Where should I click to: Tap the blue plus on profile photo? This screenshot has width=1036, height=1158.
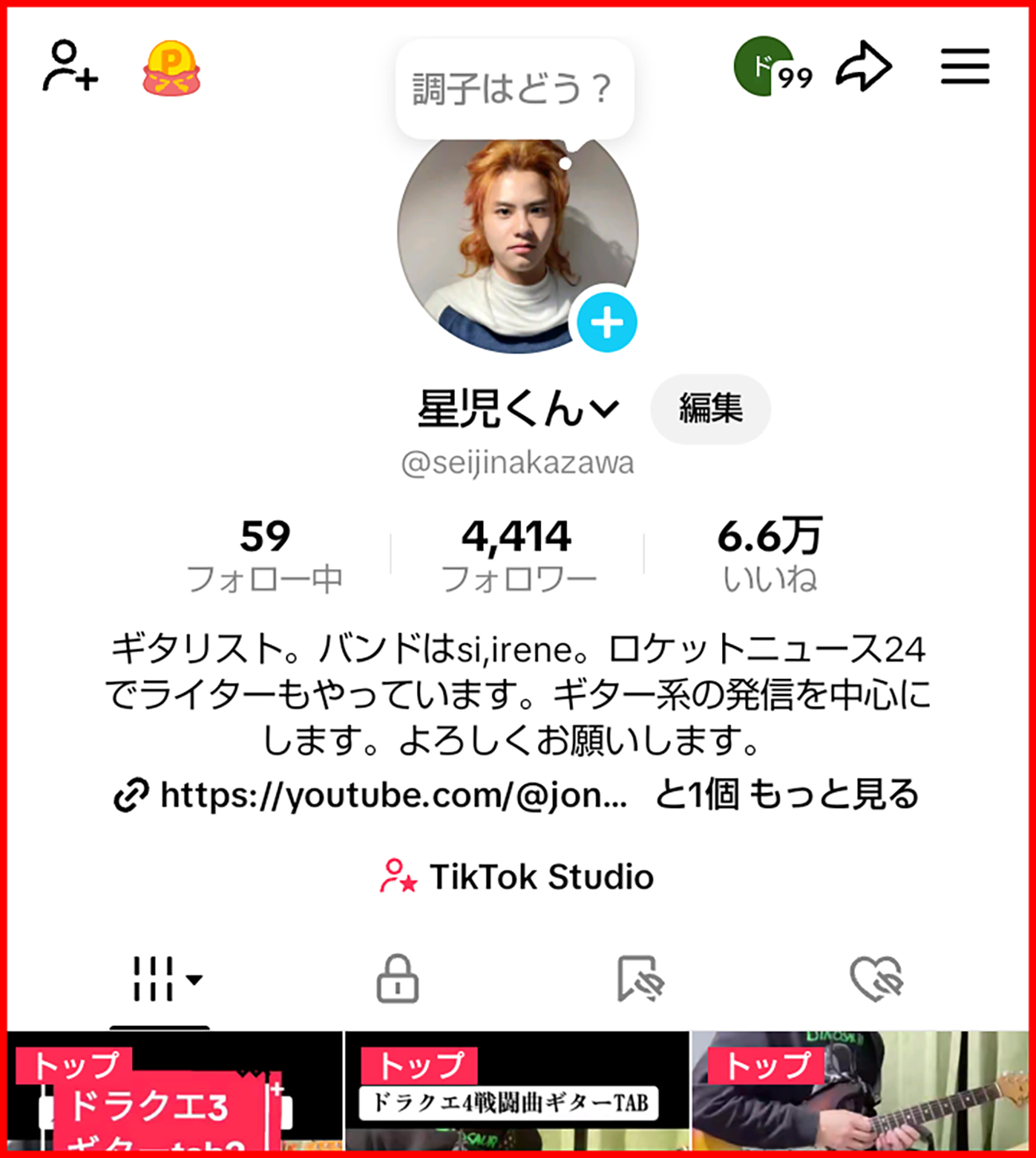606,323
